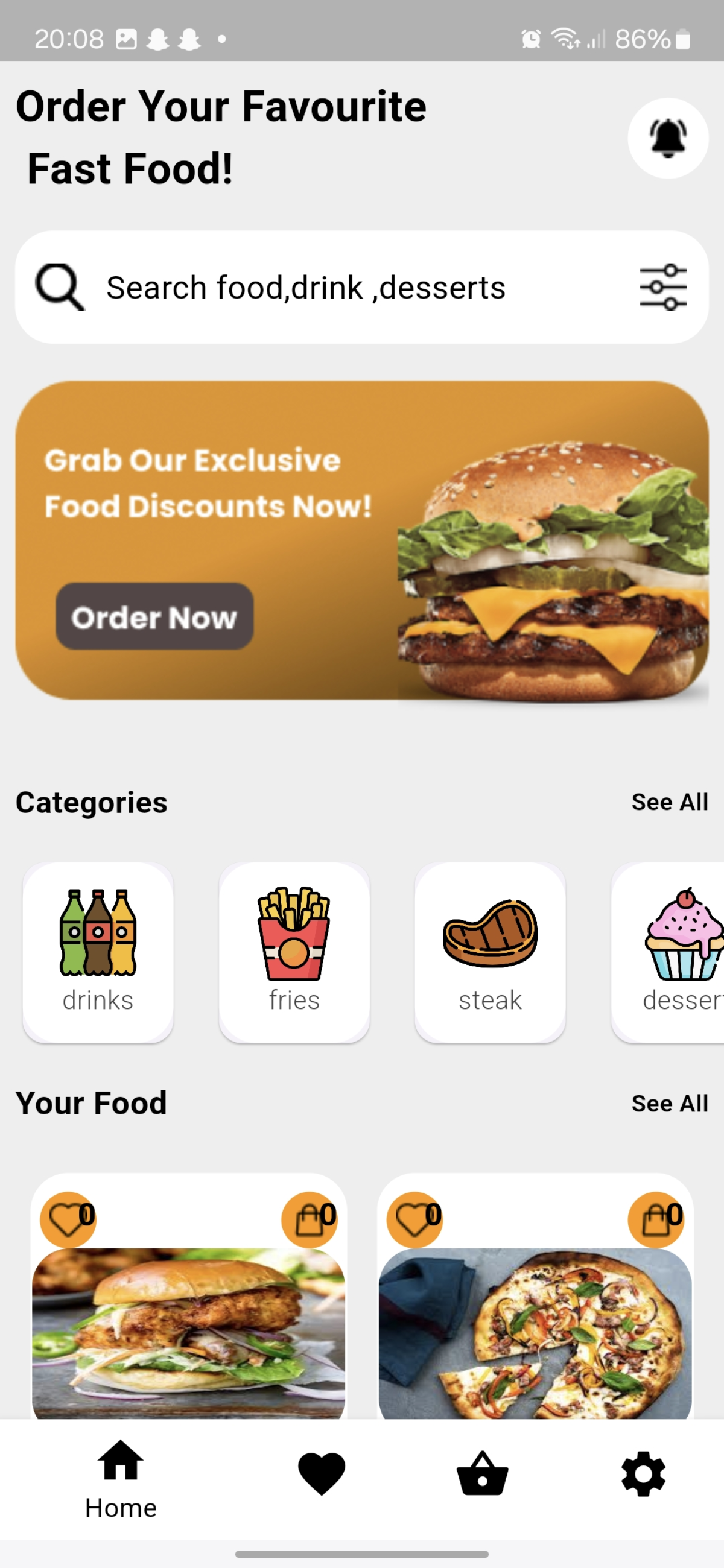See all items in Your Food
Screen dimensions: 724x1568
[x=669, y=1103]
